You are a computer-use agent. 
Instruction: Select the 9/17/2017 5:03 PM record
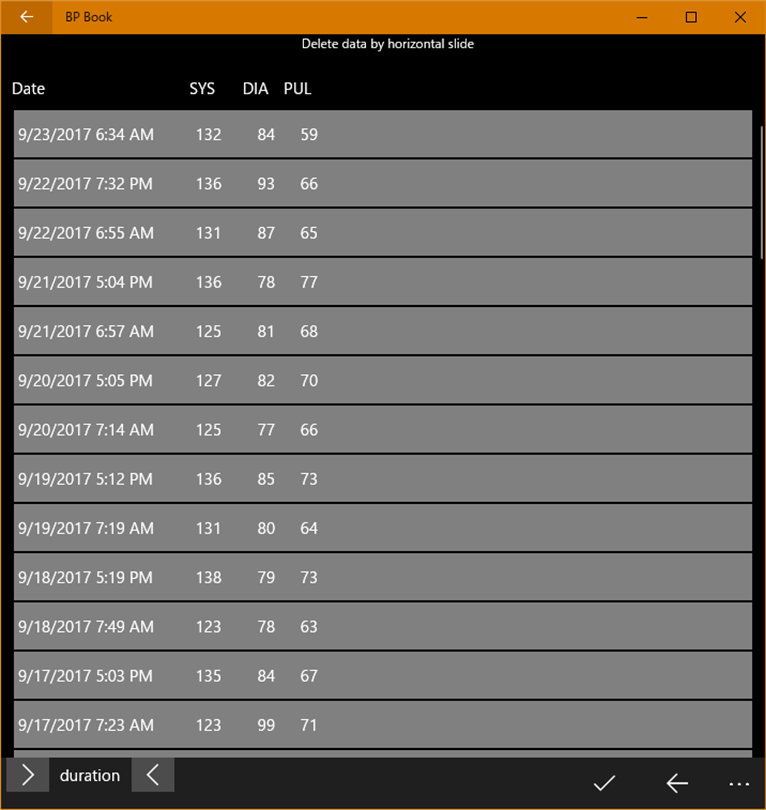382,676
